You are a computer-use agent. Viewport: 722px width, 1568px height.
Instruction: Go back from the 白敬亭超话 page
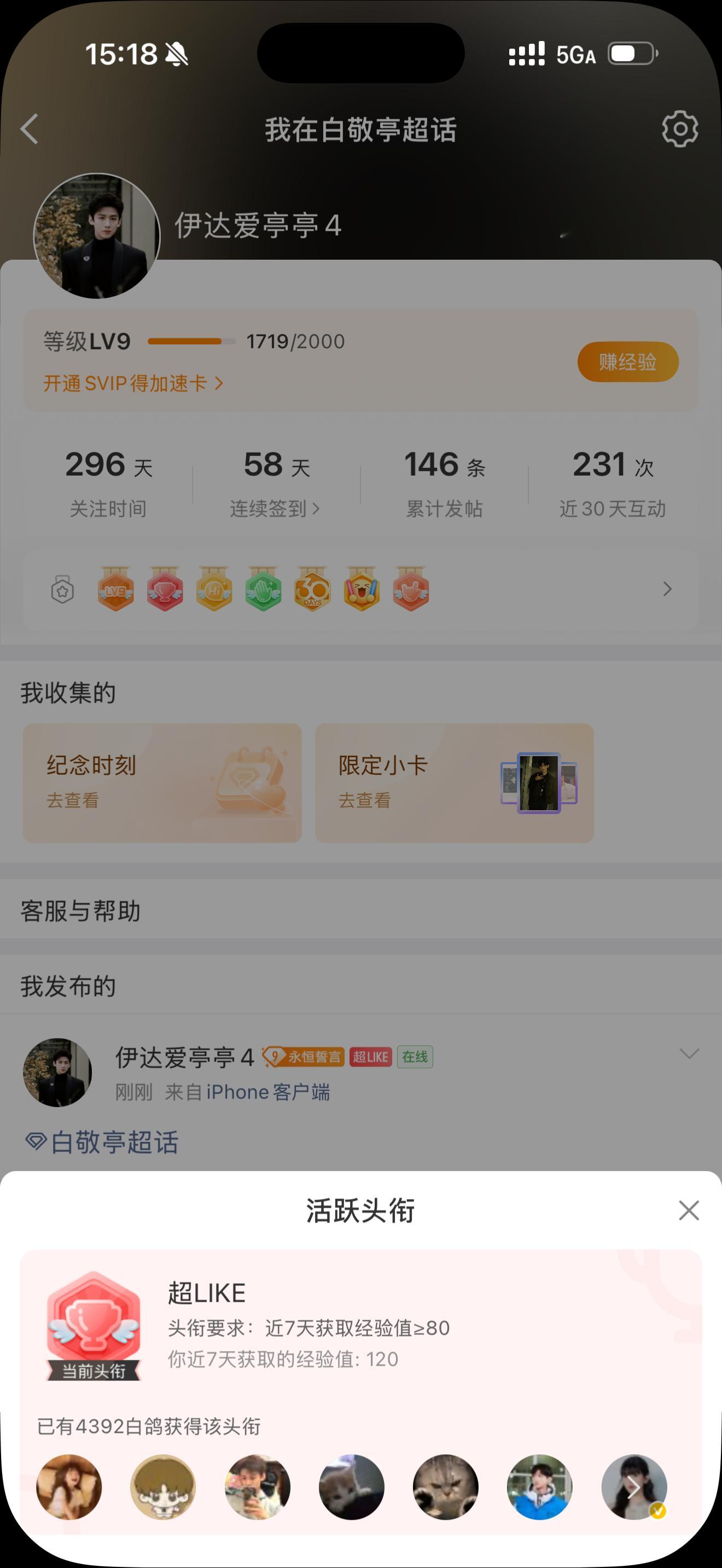(29, 129)
